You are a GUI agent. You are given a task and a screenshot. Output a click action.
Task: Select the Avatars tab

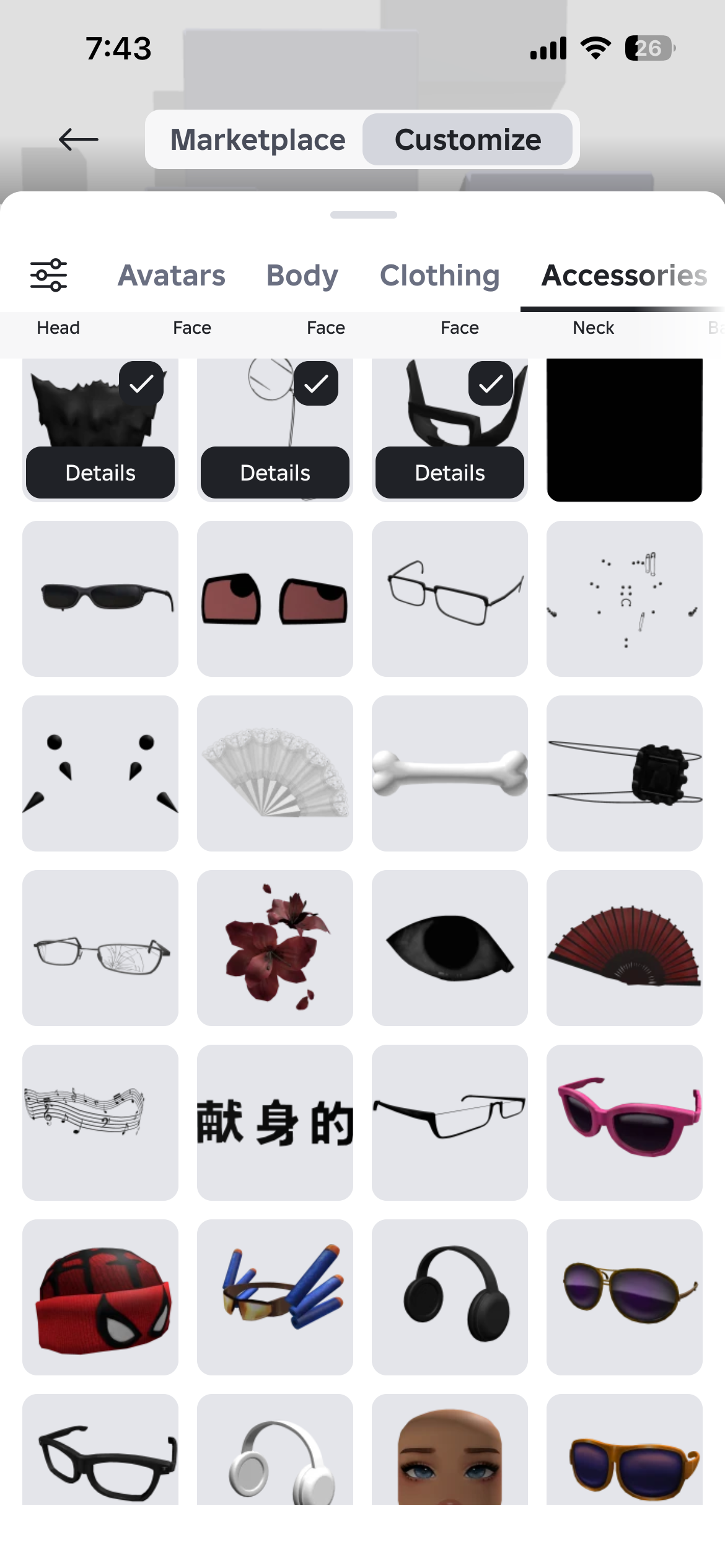(171, 276)
